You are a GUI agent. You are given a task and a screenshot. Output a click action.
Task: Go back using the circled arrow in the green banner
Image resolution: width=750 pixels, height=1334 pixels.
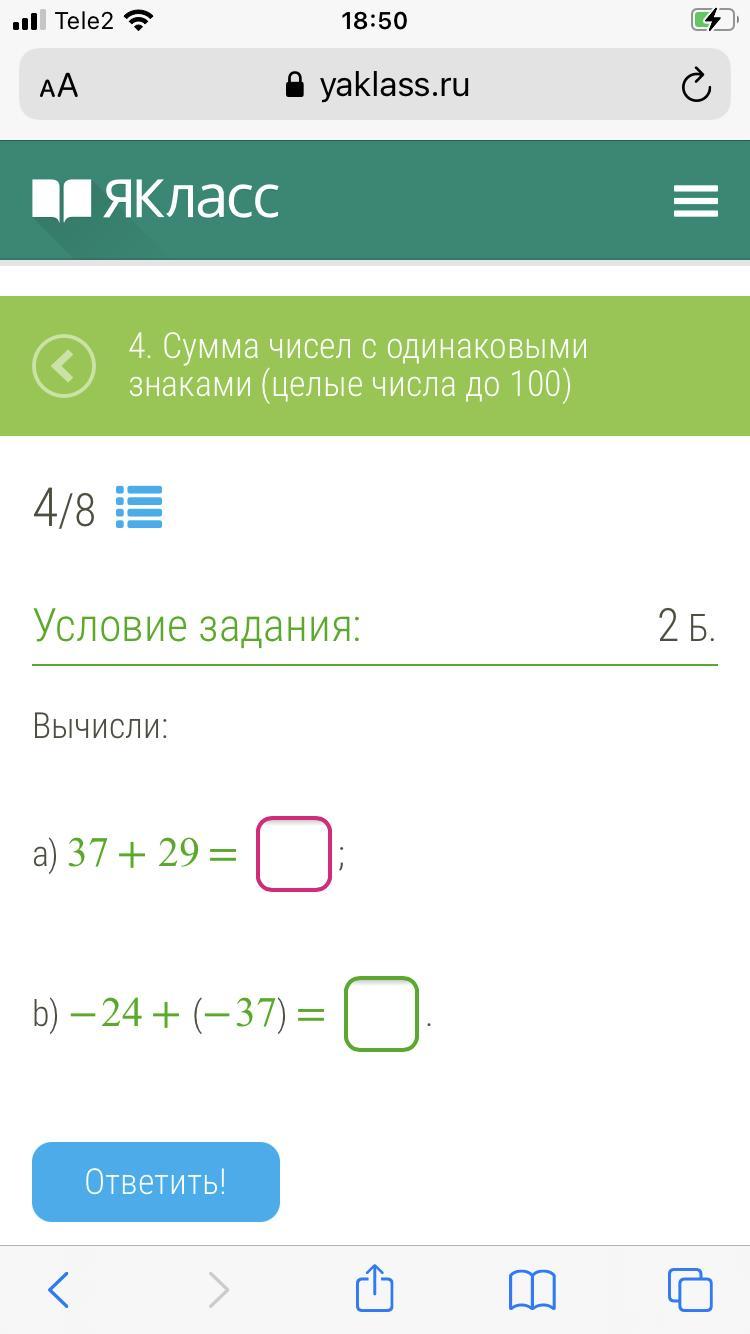(x=64, y=366)
